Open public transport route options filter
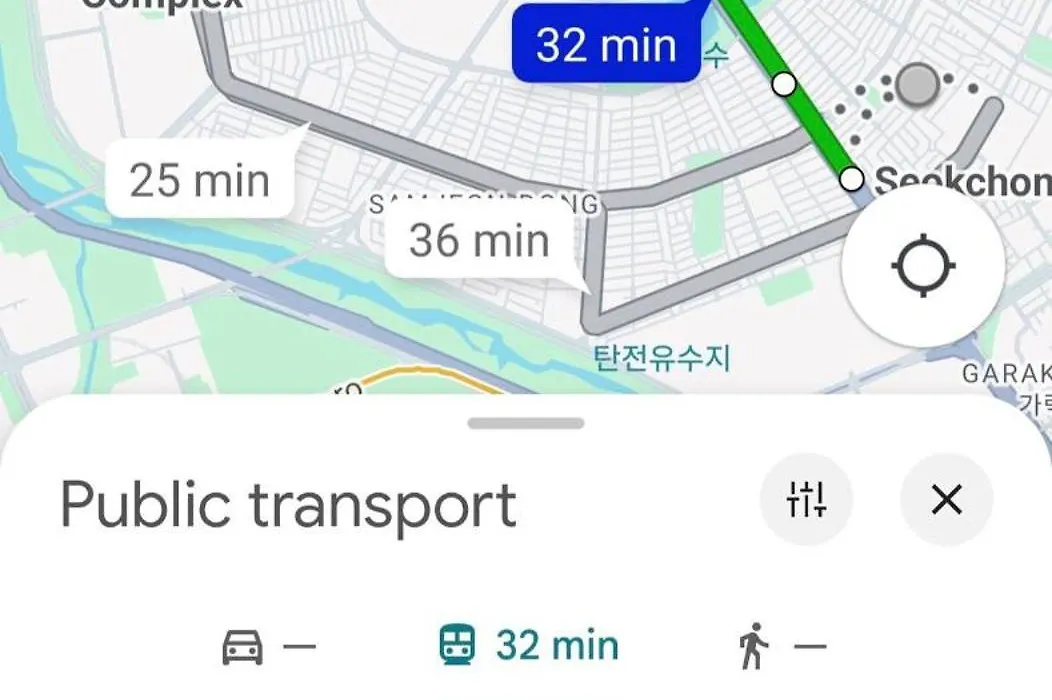1052x700 pixels. [x=805, y=498]
